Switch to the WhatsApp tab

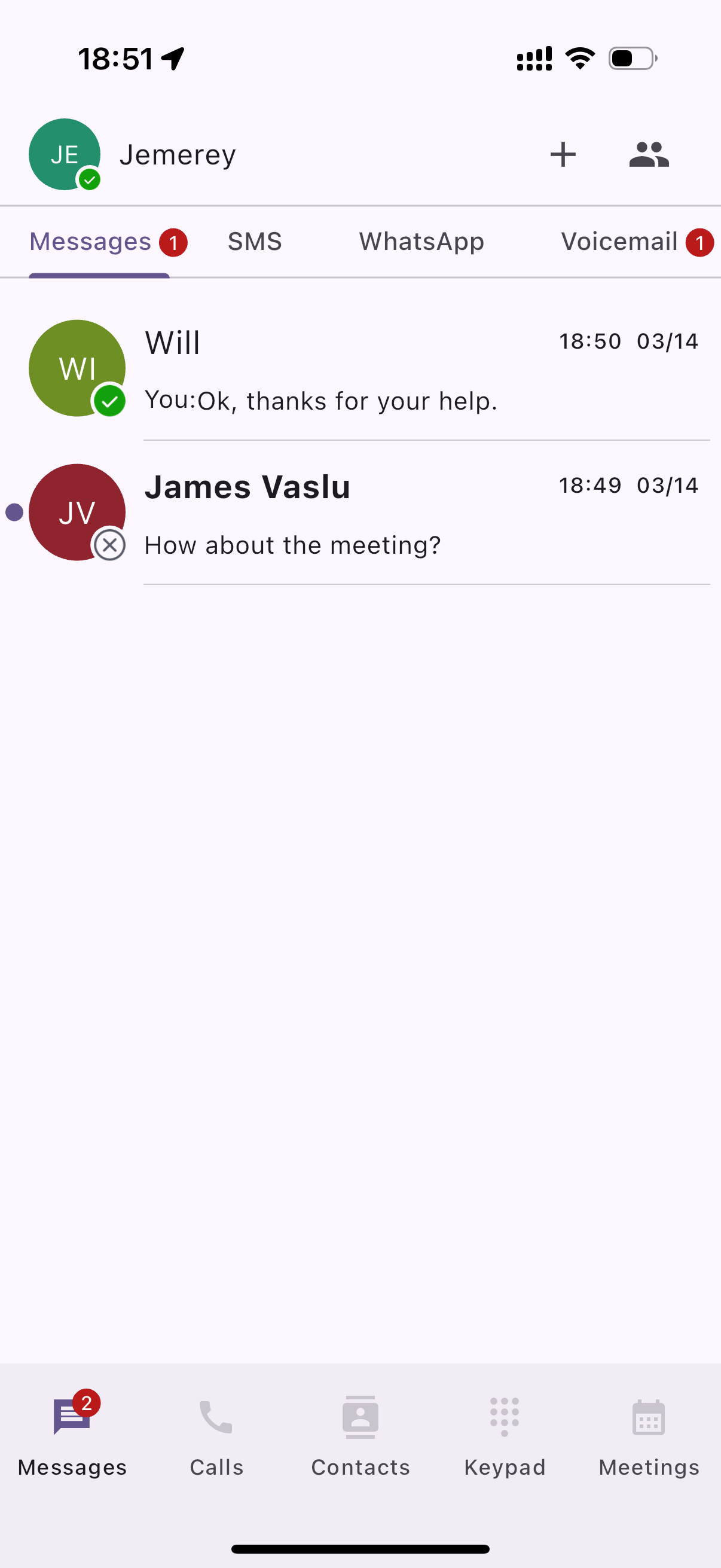(x=421, y=242)
